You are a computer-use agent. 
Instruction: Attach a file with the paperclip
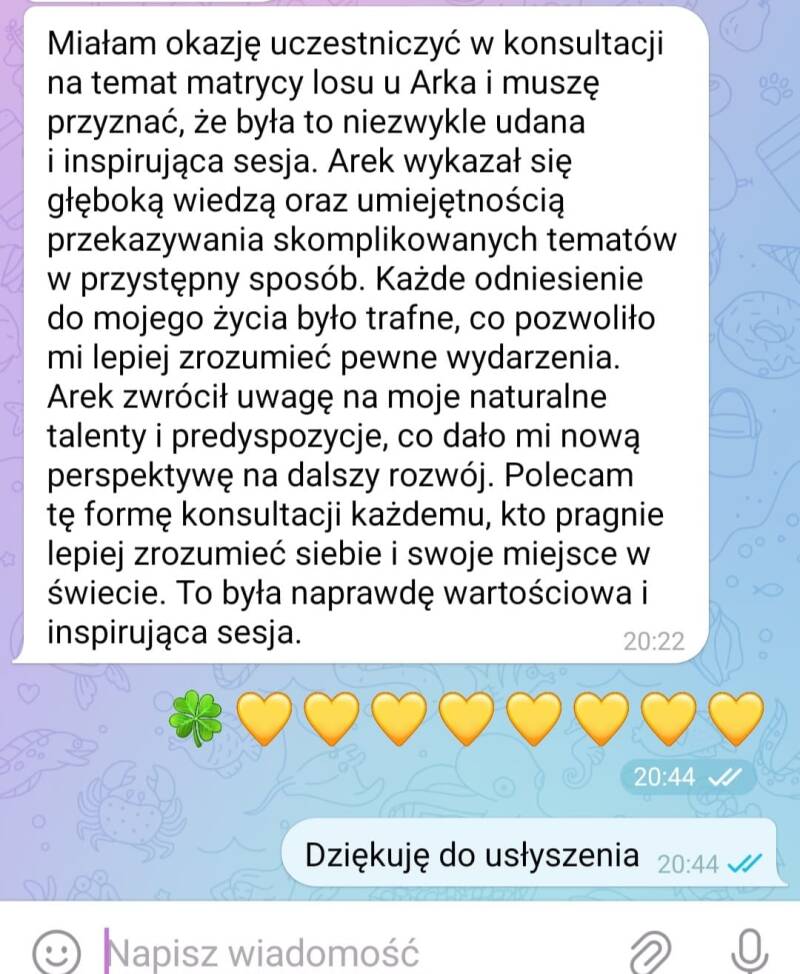tap(651, 950)
